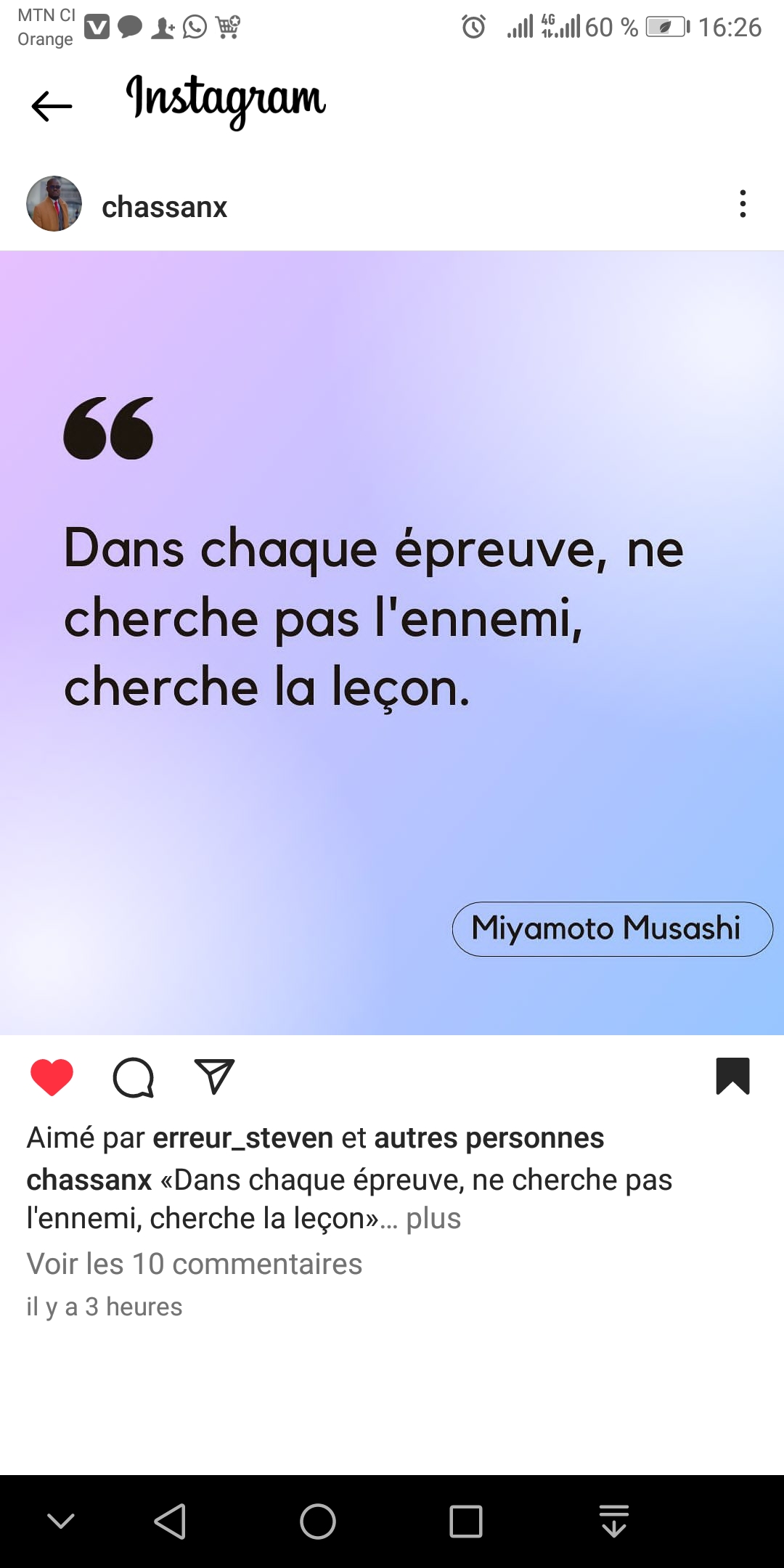Image resolution: width=784 pixels, height=1568 pixels.
Task: Open the post's three-dot options menu
Action: [743, 204]
